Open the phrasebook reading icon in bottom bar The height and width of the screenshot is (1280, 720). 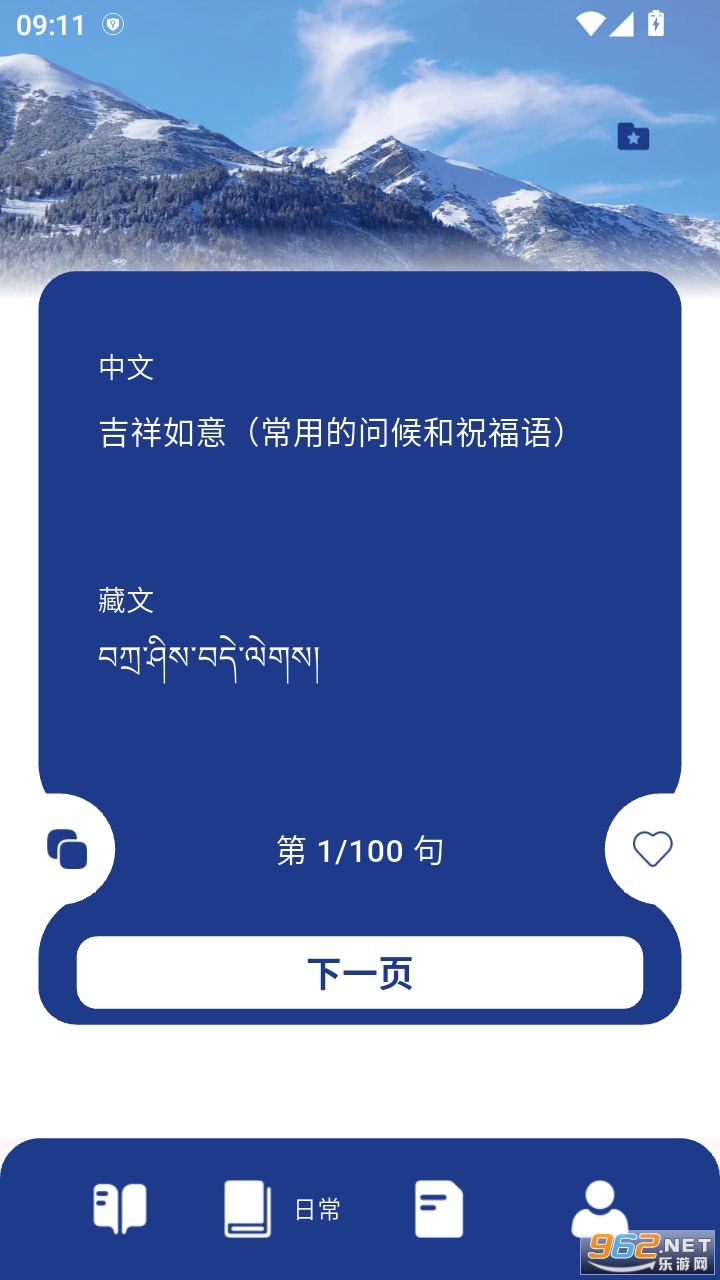click(x=120, y=1208)
